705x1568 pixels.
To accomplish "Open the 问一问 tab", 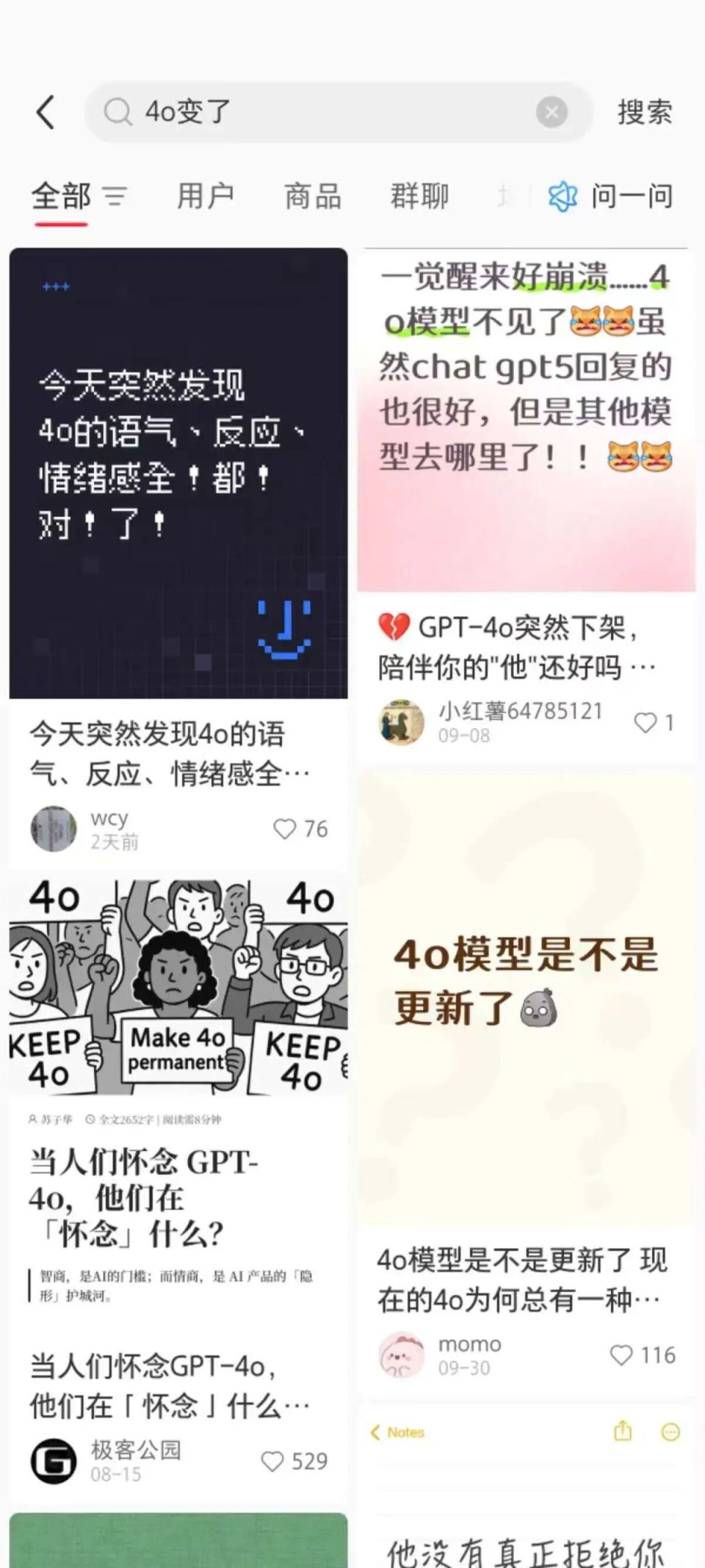I will 632,196.
